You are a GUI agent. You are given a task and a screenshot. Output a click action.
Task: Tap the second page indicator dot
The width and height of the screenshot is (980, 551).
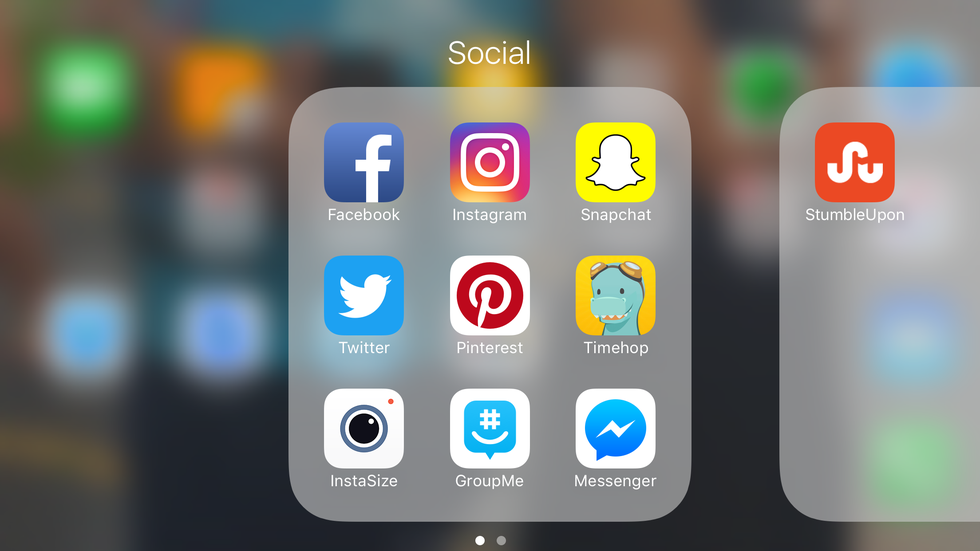point(501,541)
